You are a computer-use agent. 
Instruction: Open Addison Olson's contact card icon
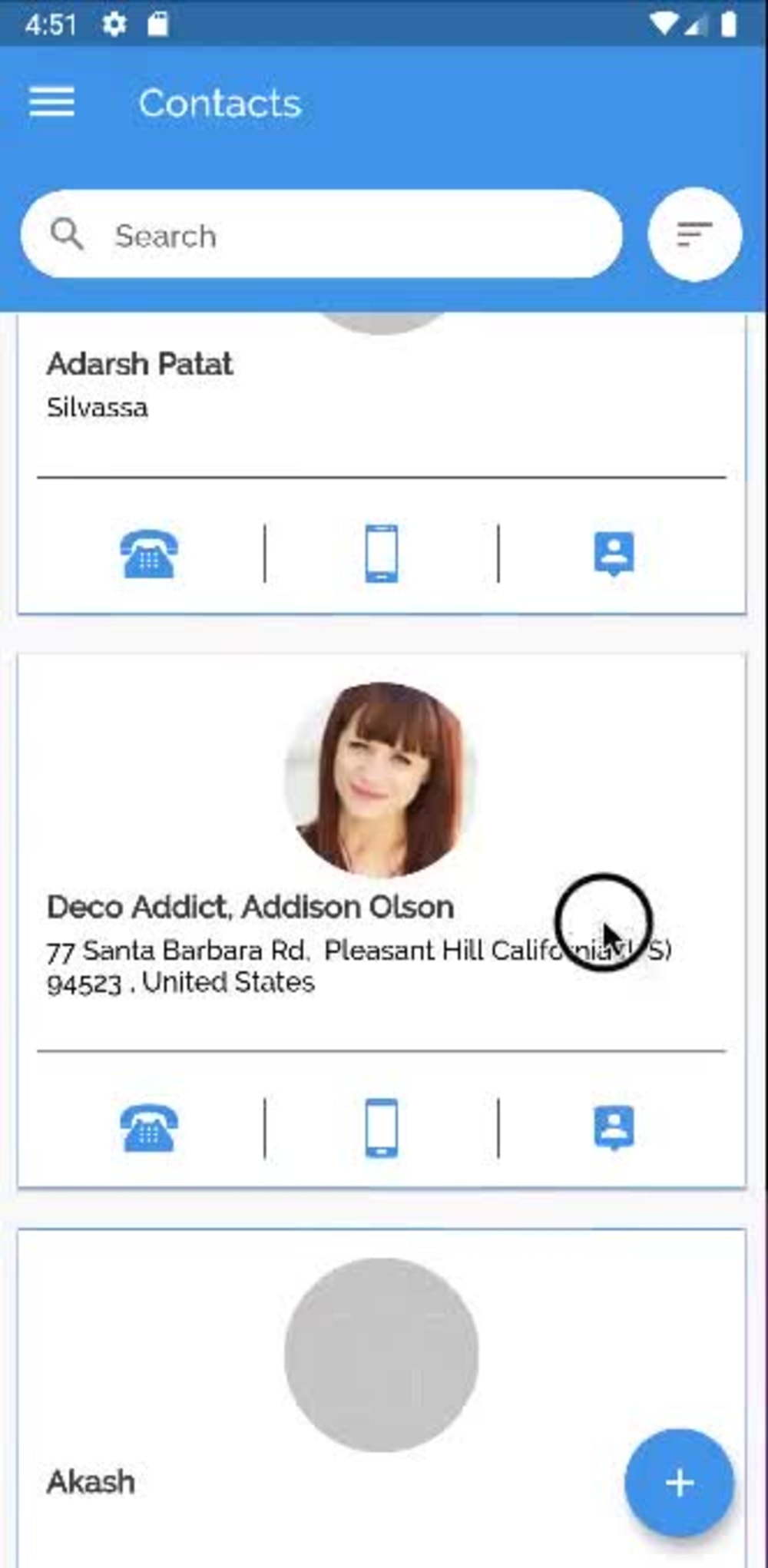click(614, 1128)
